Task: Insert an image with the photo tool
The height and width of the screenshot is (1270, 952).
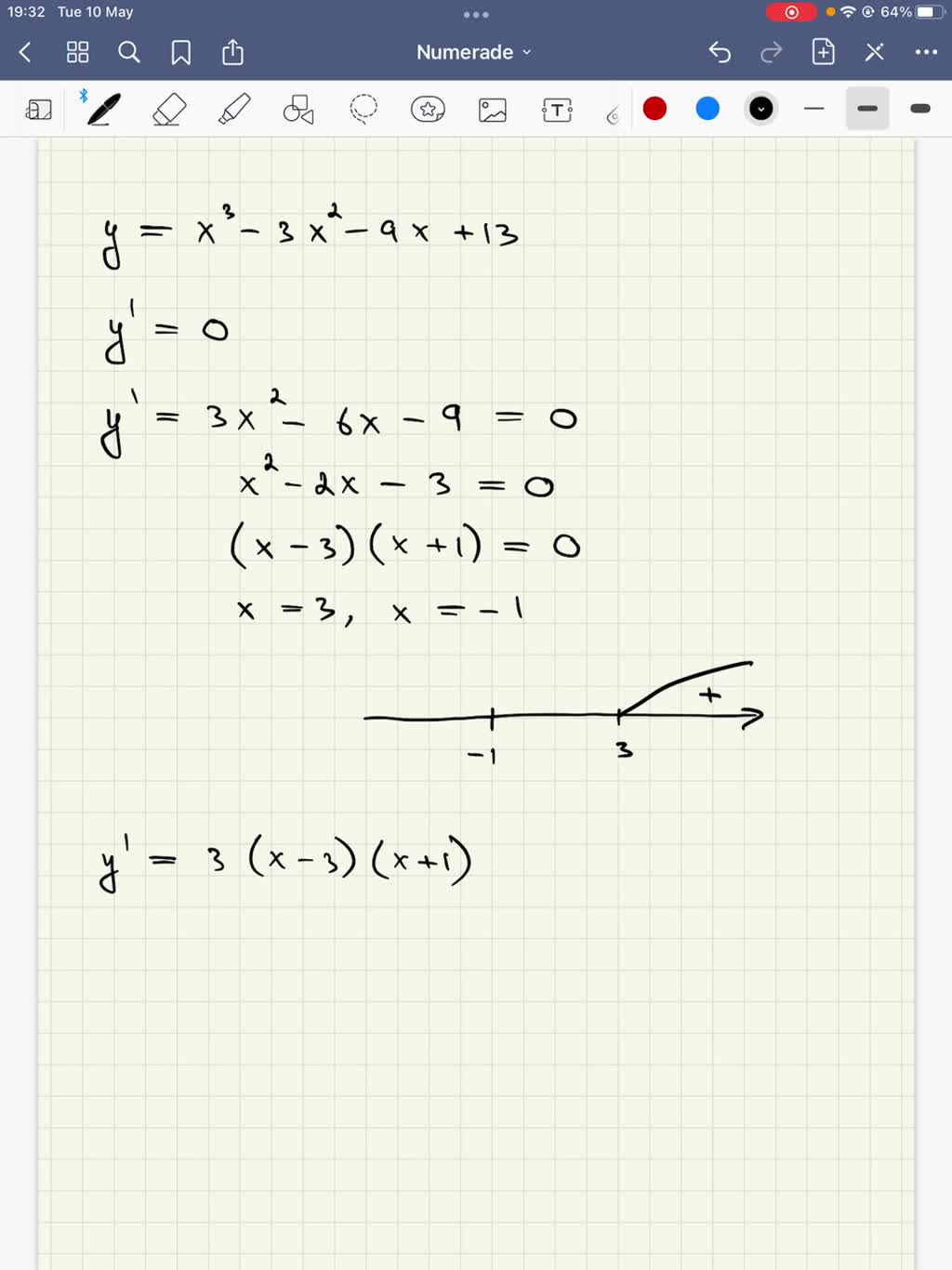Action: [493, 110]
